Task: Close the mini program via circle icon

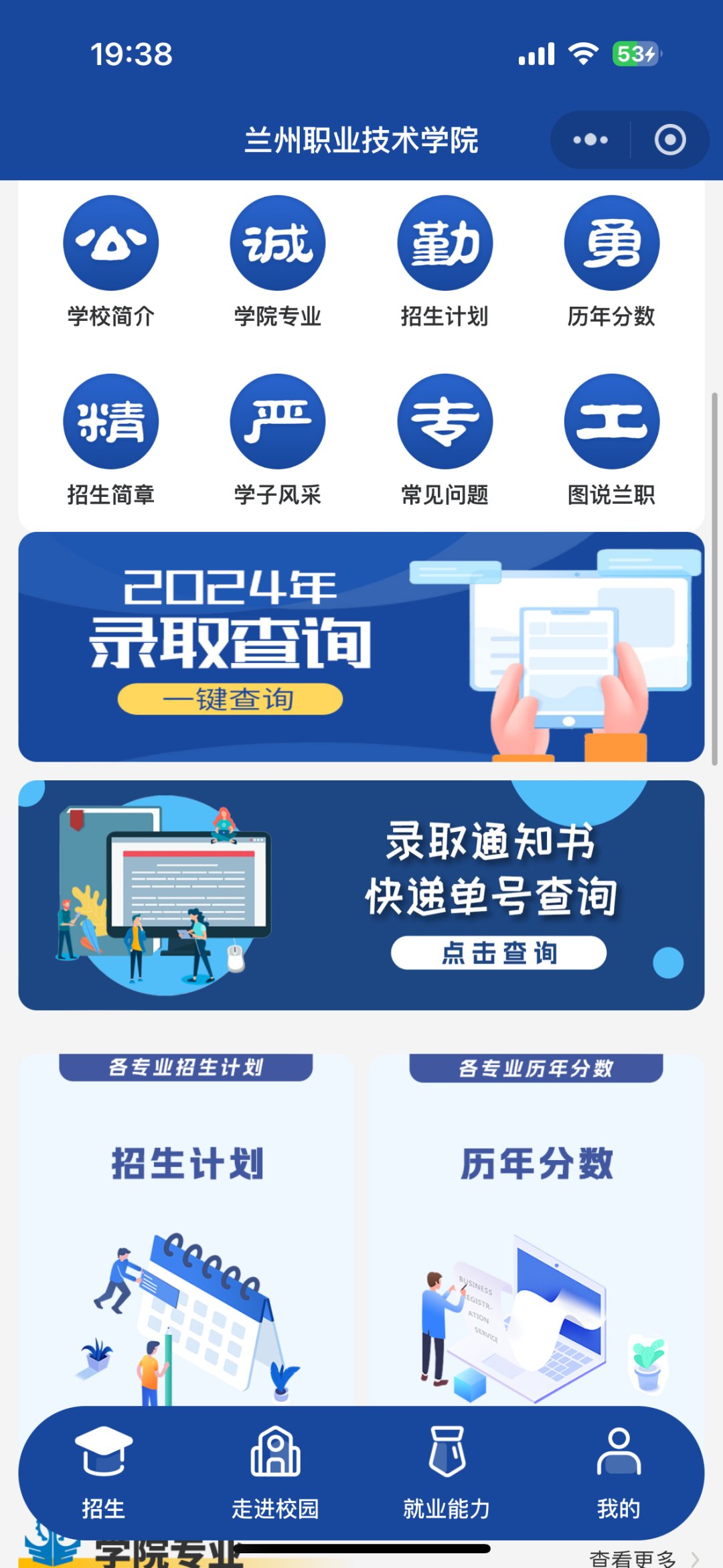Action: pyautogui.click(x=669, y=140)
